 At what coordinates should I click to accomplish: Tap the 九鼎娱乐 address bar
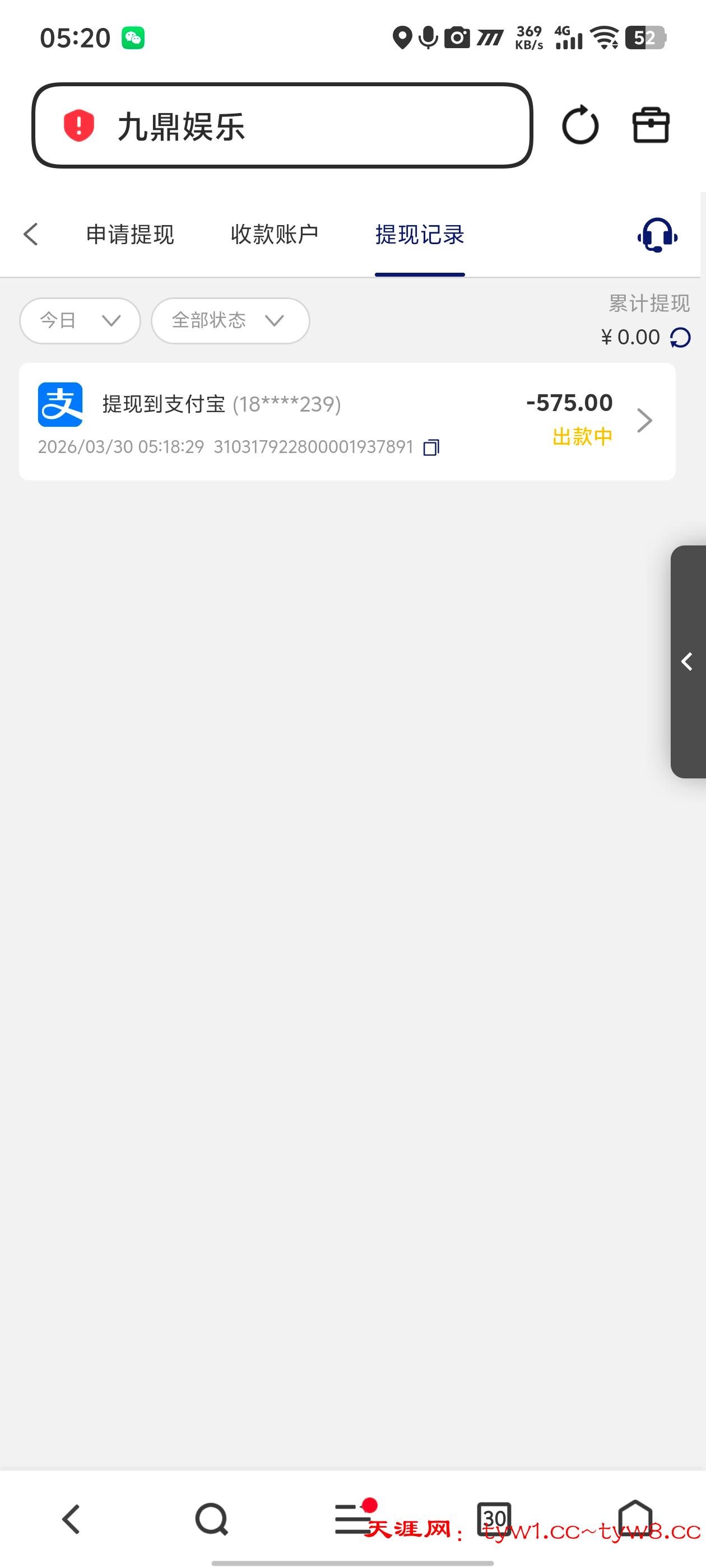281,126
